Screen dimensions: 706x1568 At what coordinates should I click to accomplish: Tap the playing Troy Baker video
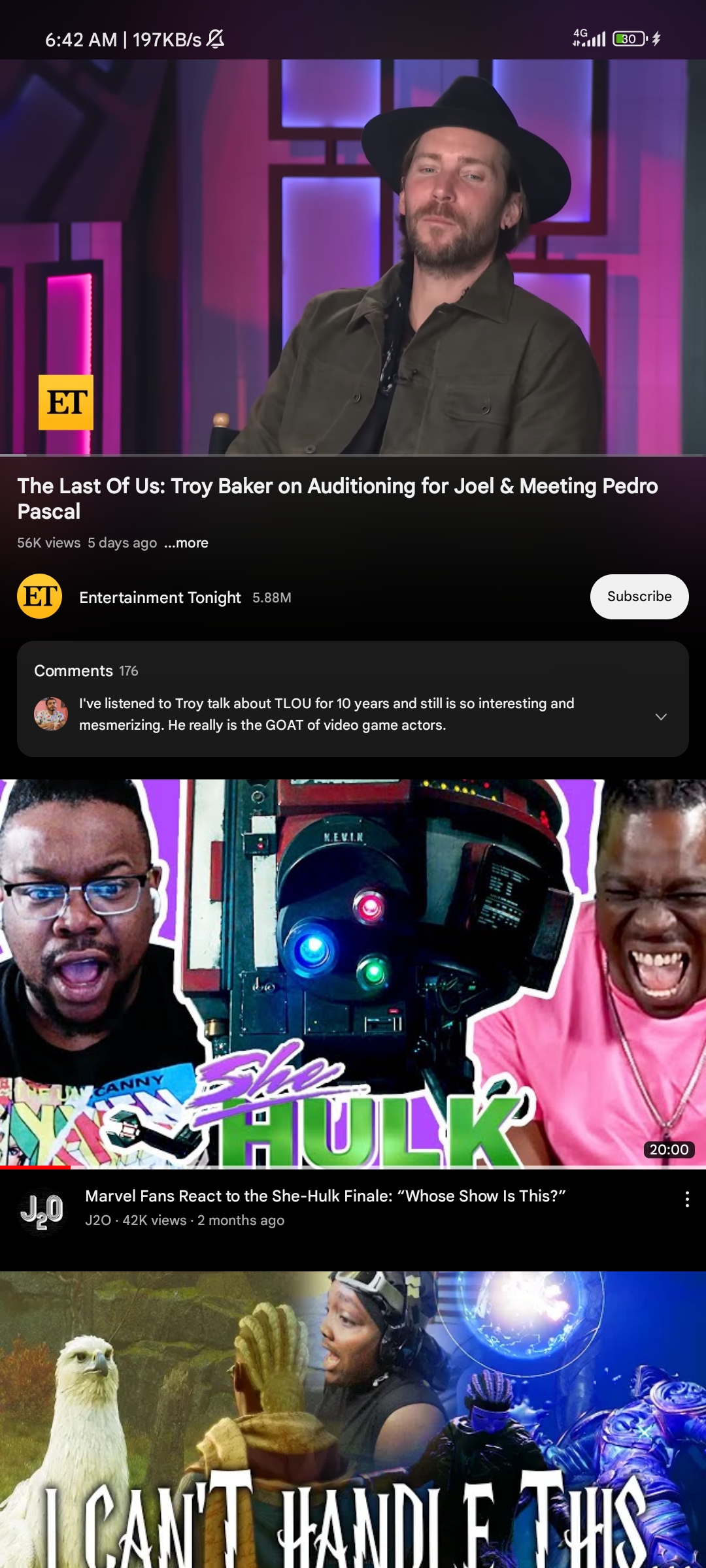pos(353,256)
